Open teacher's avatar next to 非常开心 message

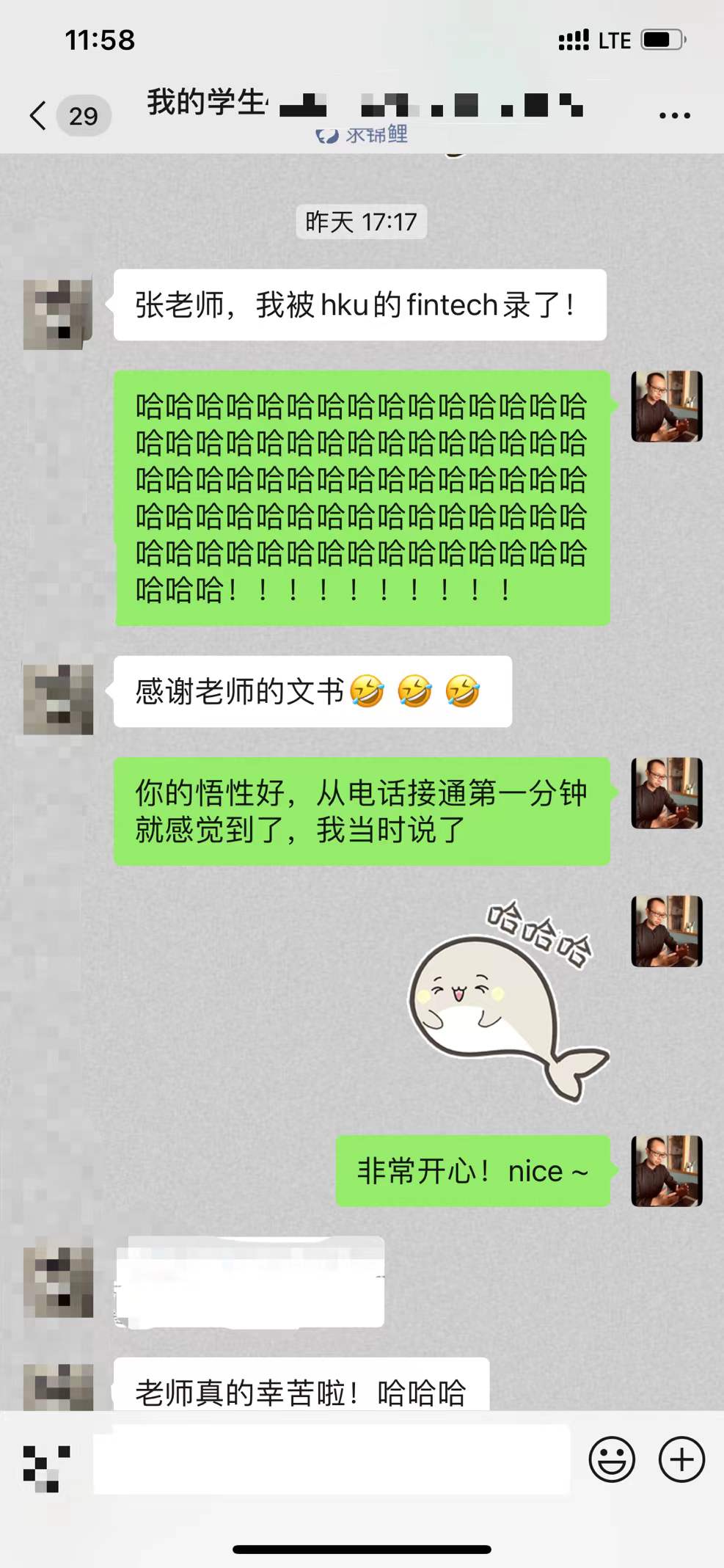(x=666, y=1171)
